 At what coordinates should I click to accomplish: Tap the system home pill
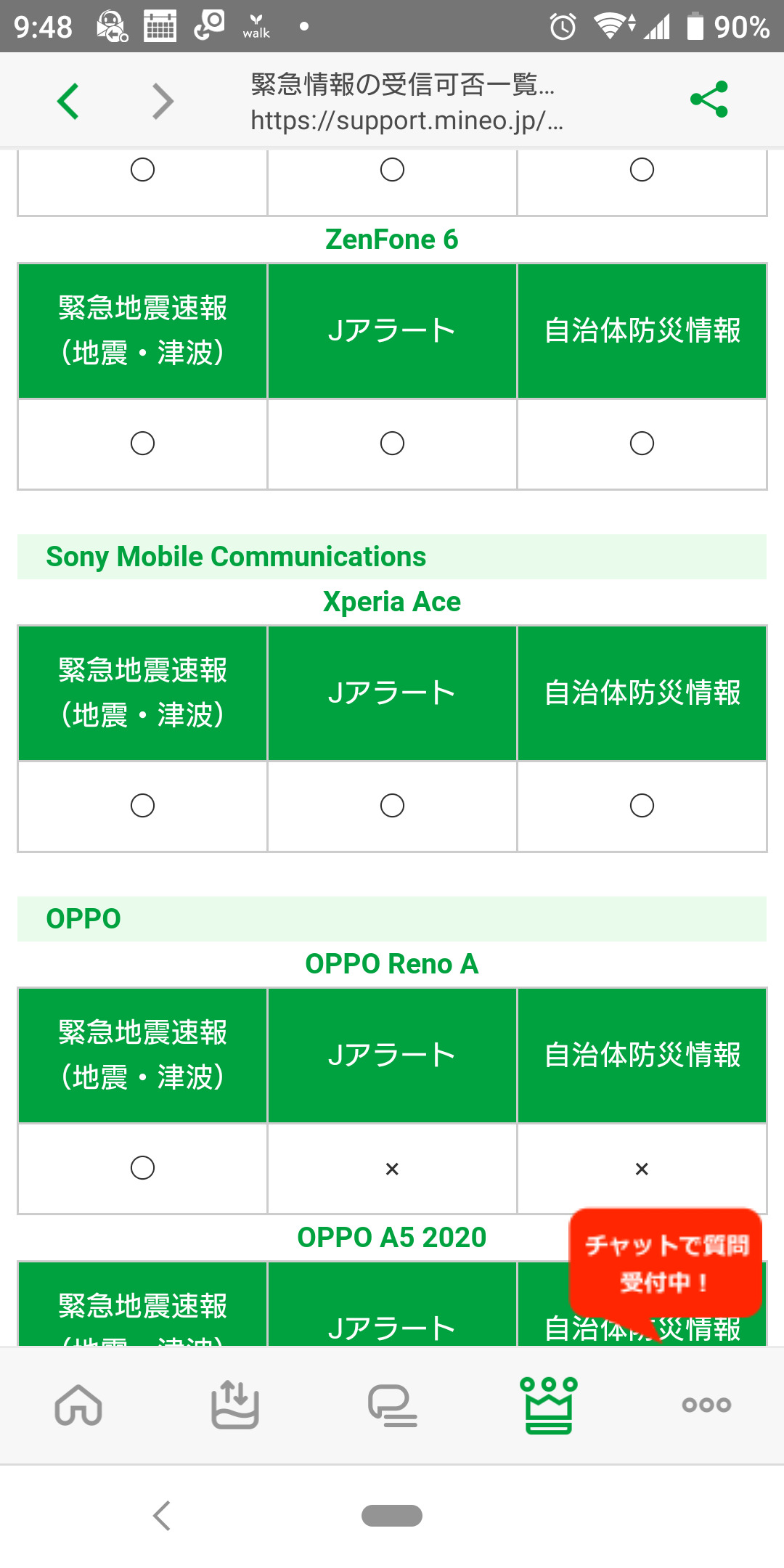392,1516
